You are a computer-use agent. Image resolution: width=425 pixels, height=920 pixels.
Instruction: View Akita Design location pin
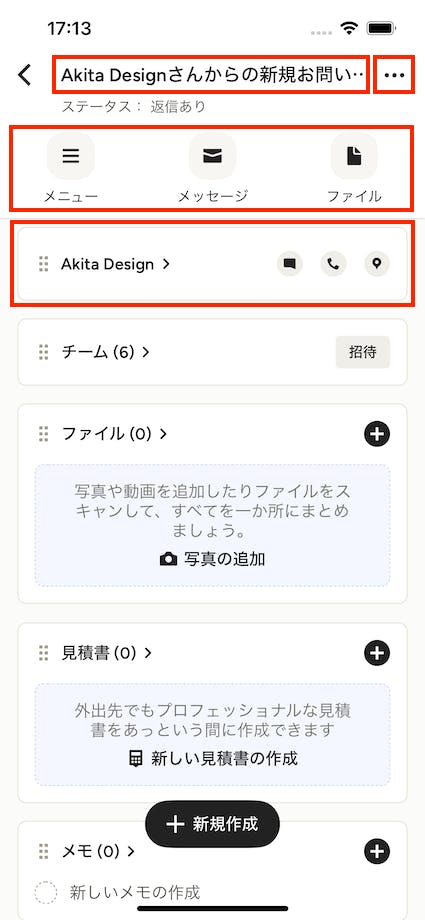[x=377, y=264]
